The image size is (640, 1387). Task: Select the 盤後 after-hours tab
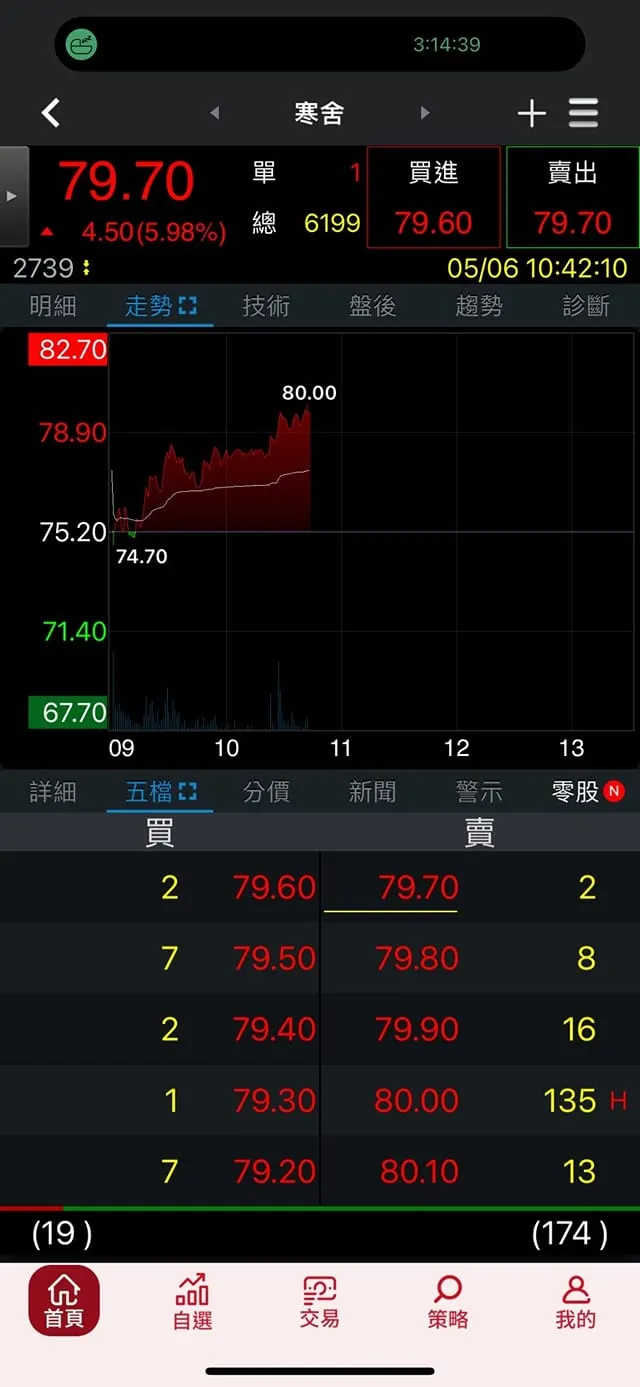tap(372, 306)
